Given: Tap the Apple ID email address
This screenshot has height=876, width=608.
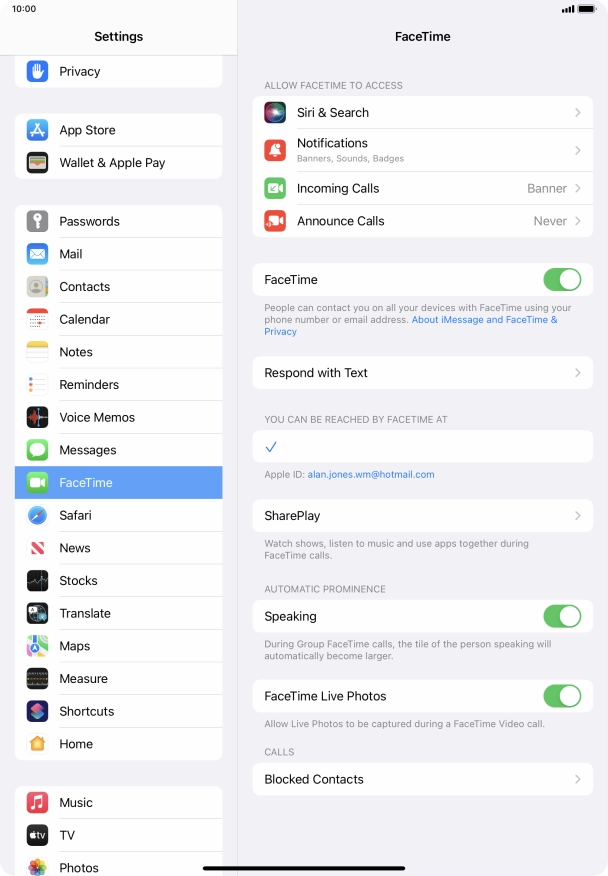Looking at the screenshot, I should click(x=370, y=475).
